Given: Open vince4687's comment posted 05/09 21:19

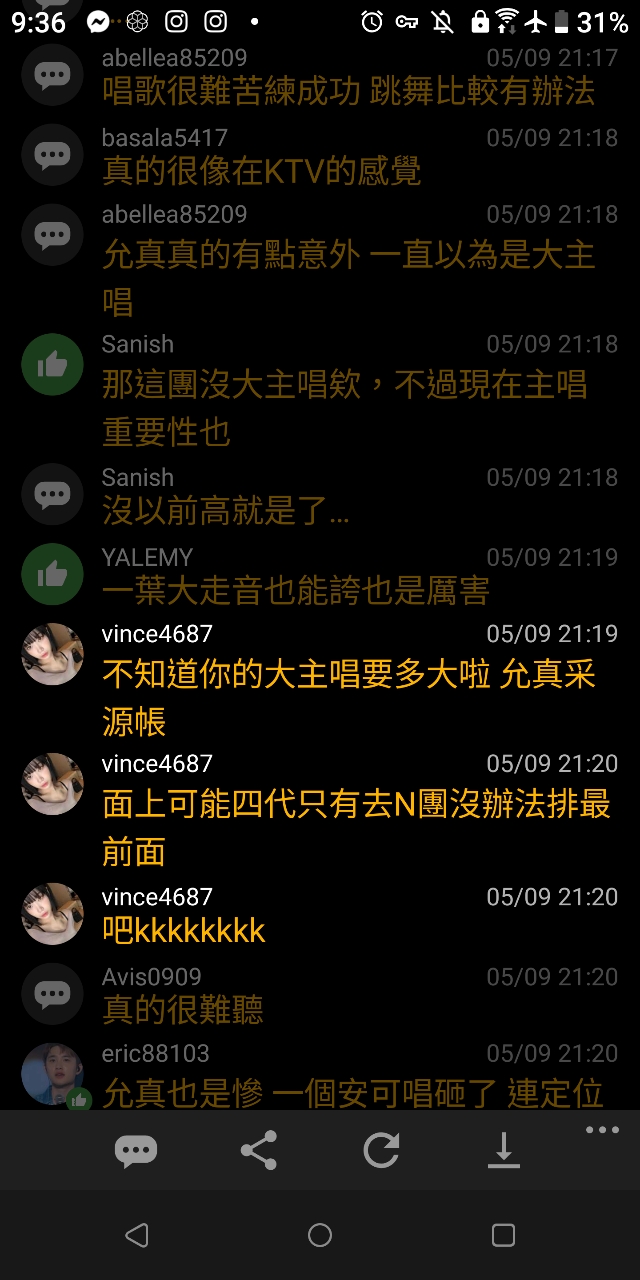Looking at the screenshot, I should point(348,676).
